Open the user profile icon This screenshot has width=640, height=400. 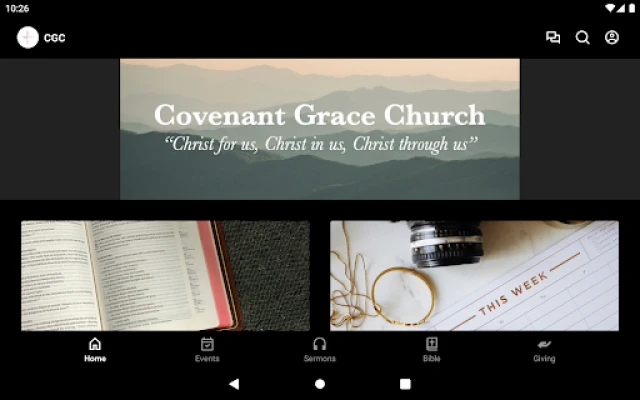612,38
